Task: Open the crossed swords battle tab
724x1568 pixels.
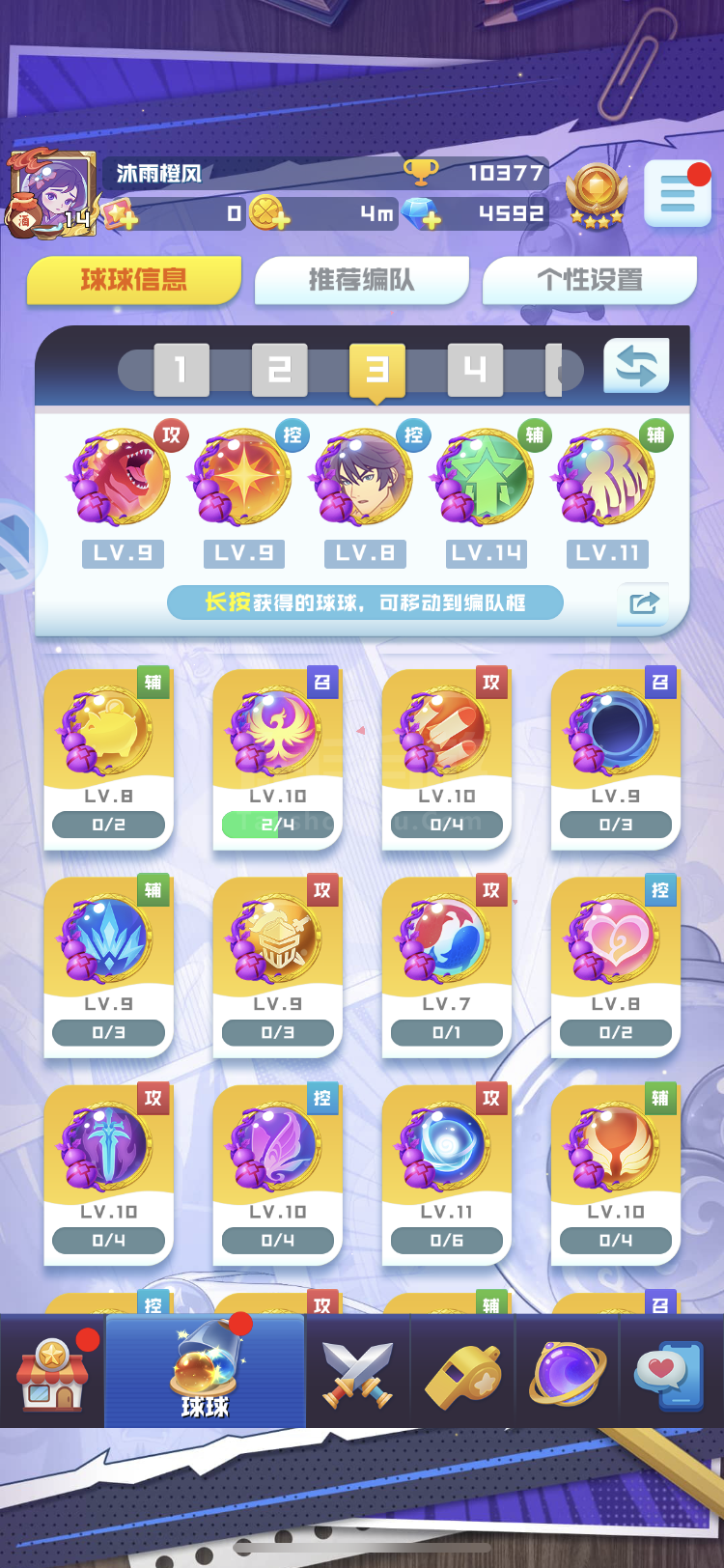Action: [358, 1372]
